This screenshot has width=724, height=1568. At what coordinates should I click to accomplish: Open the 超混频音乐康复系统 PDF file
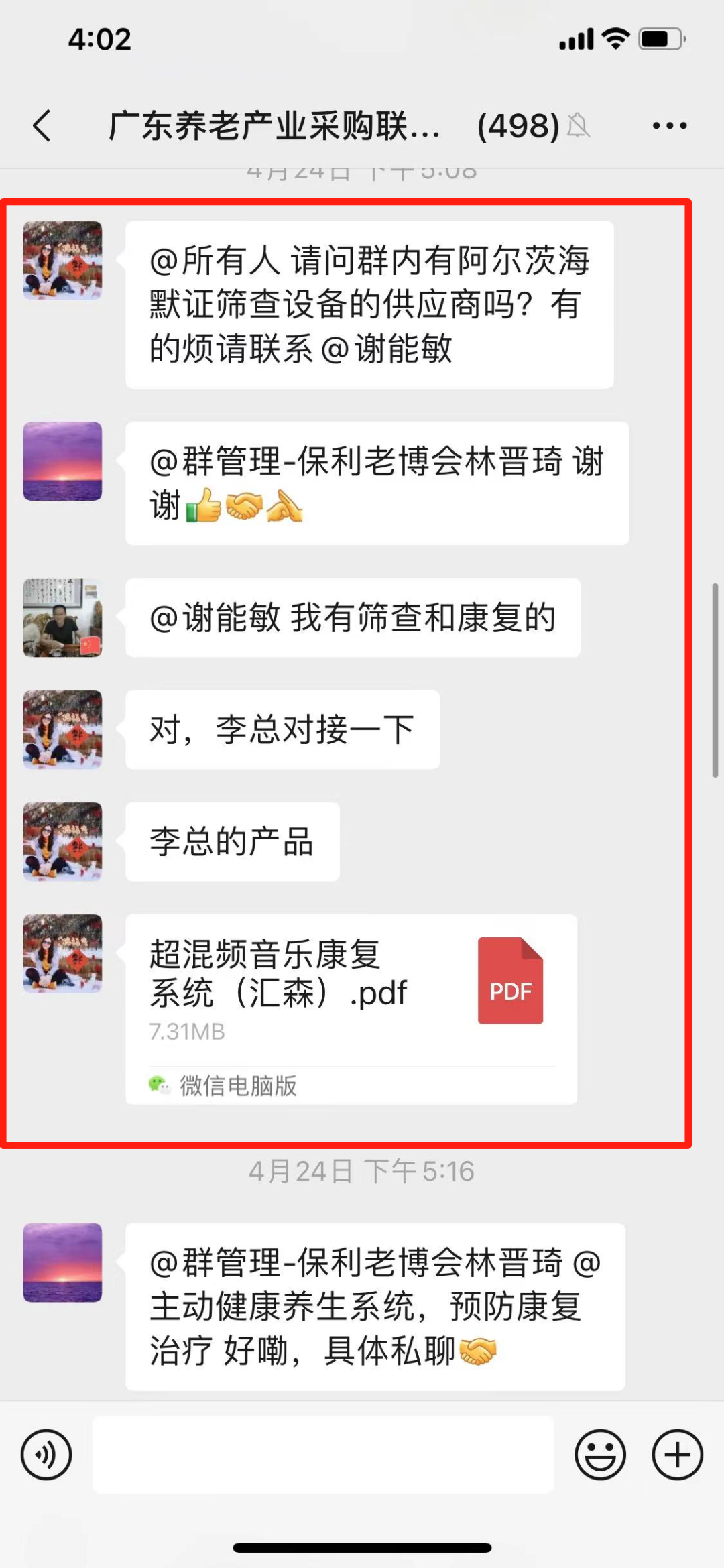(351, 992)
